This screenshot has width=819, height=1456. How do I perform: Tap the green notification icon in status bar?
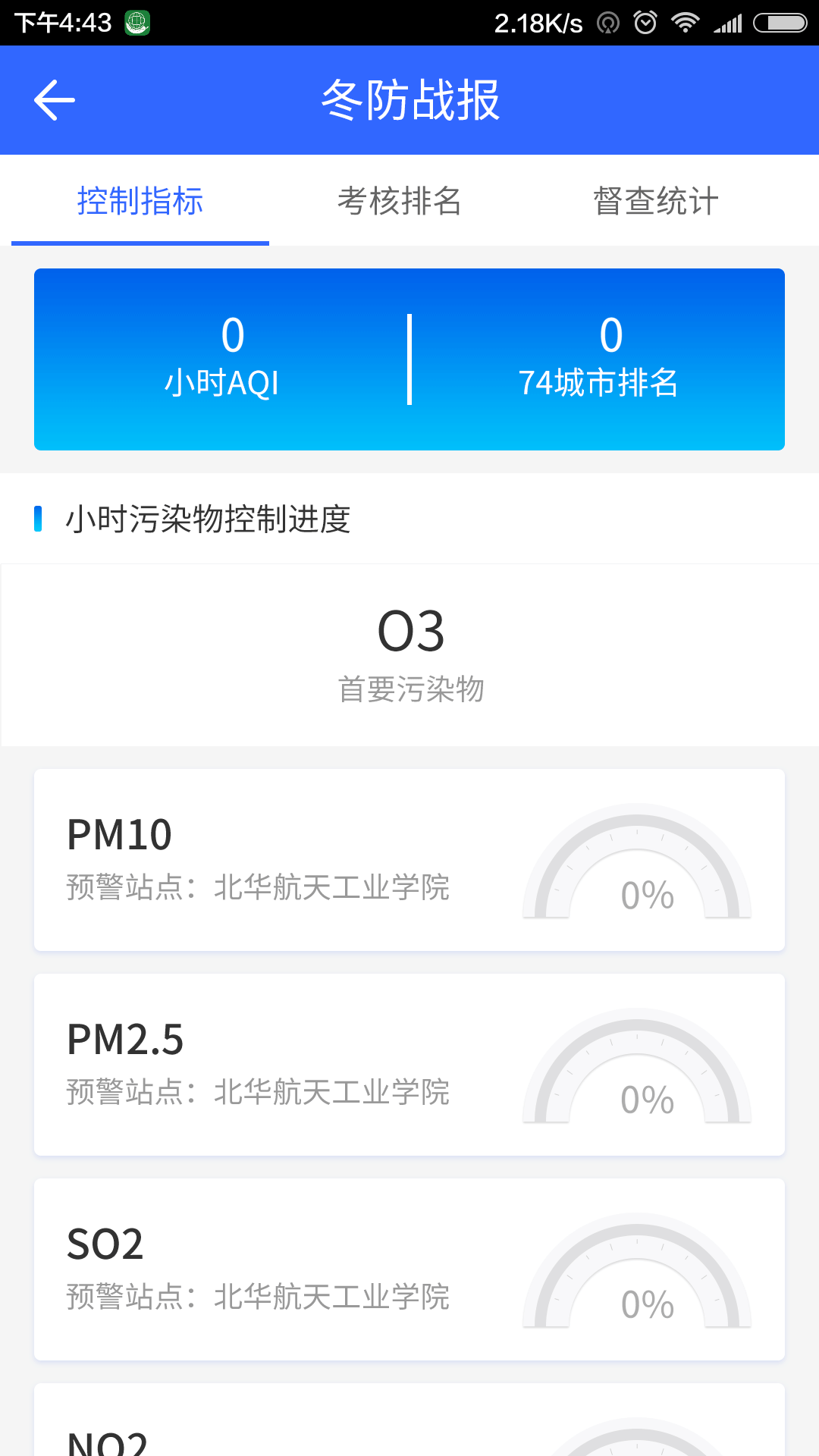[x=136, y=23]
